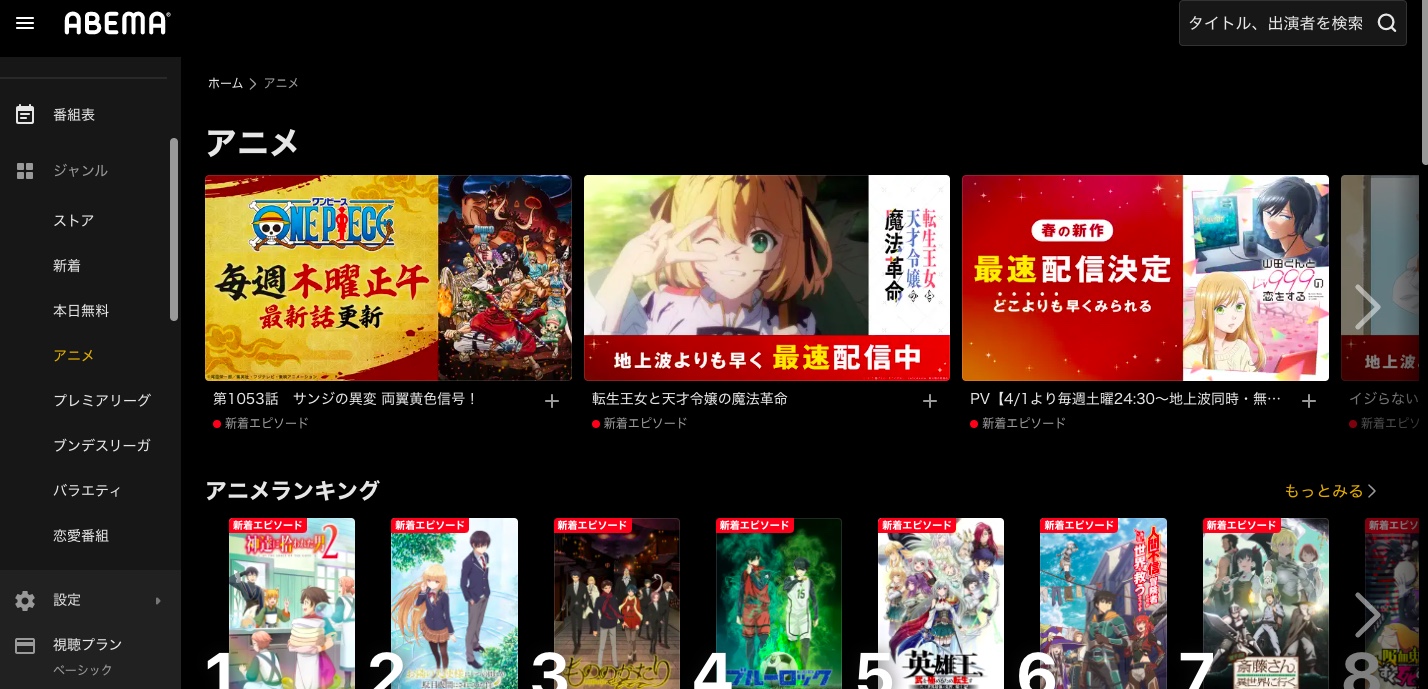The image size is (1428, 689).
Task: Add 第1053話 サンジの異変 to my list
Action: 551,401
